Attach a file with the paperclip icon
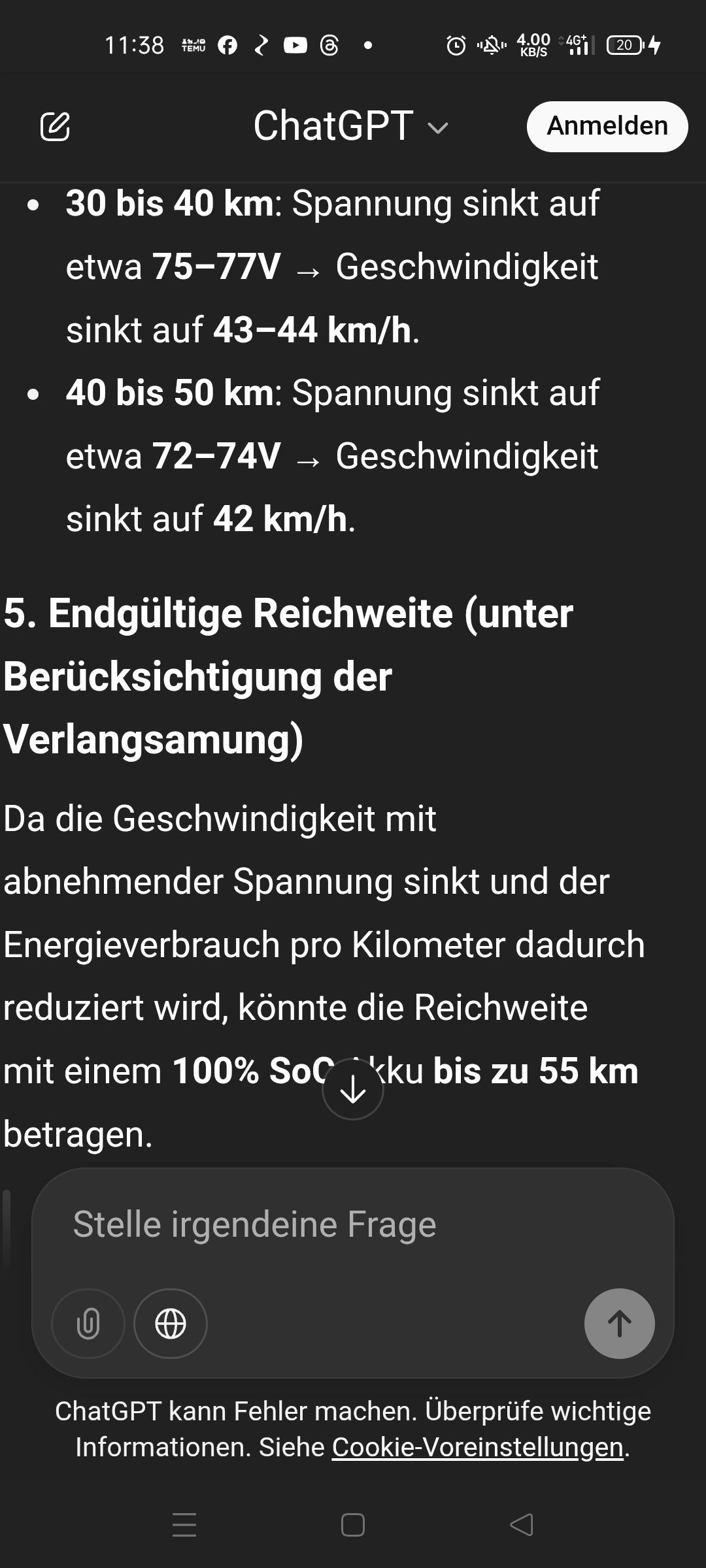The width and height of the screenshot is (706, 1568). click(x=88, y=1324)
